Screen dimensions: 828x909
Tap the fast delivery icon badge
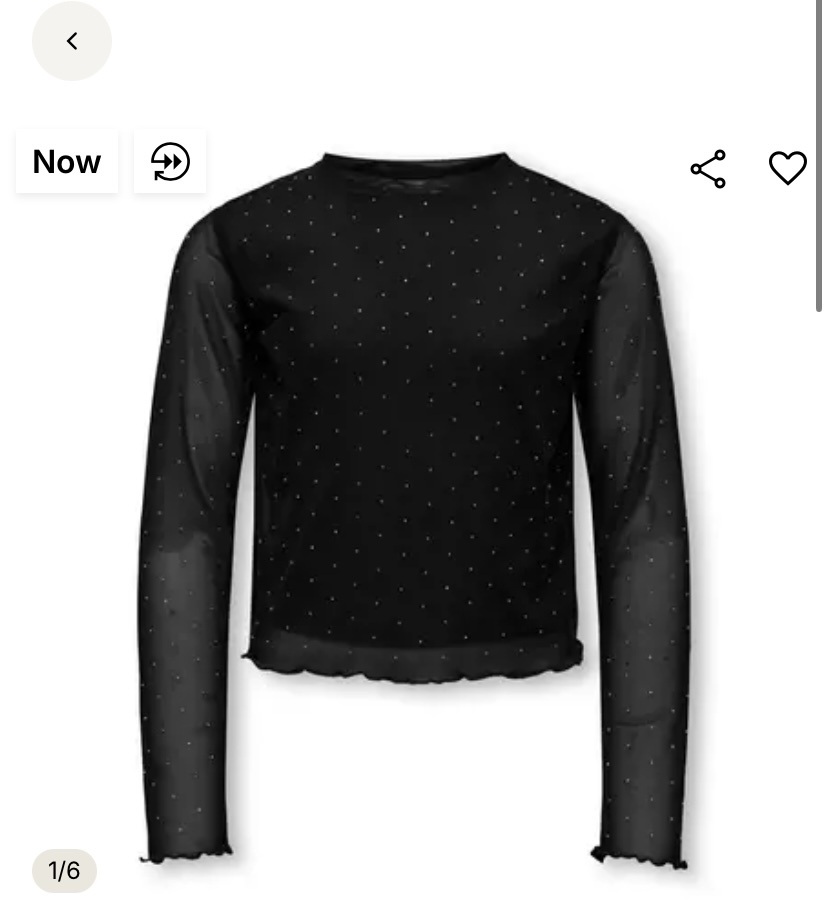(170, 162)
